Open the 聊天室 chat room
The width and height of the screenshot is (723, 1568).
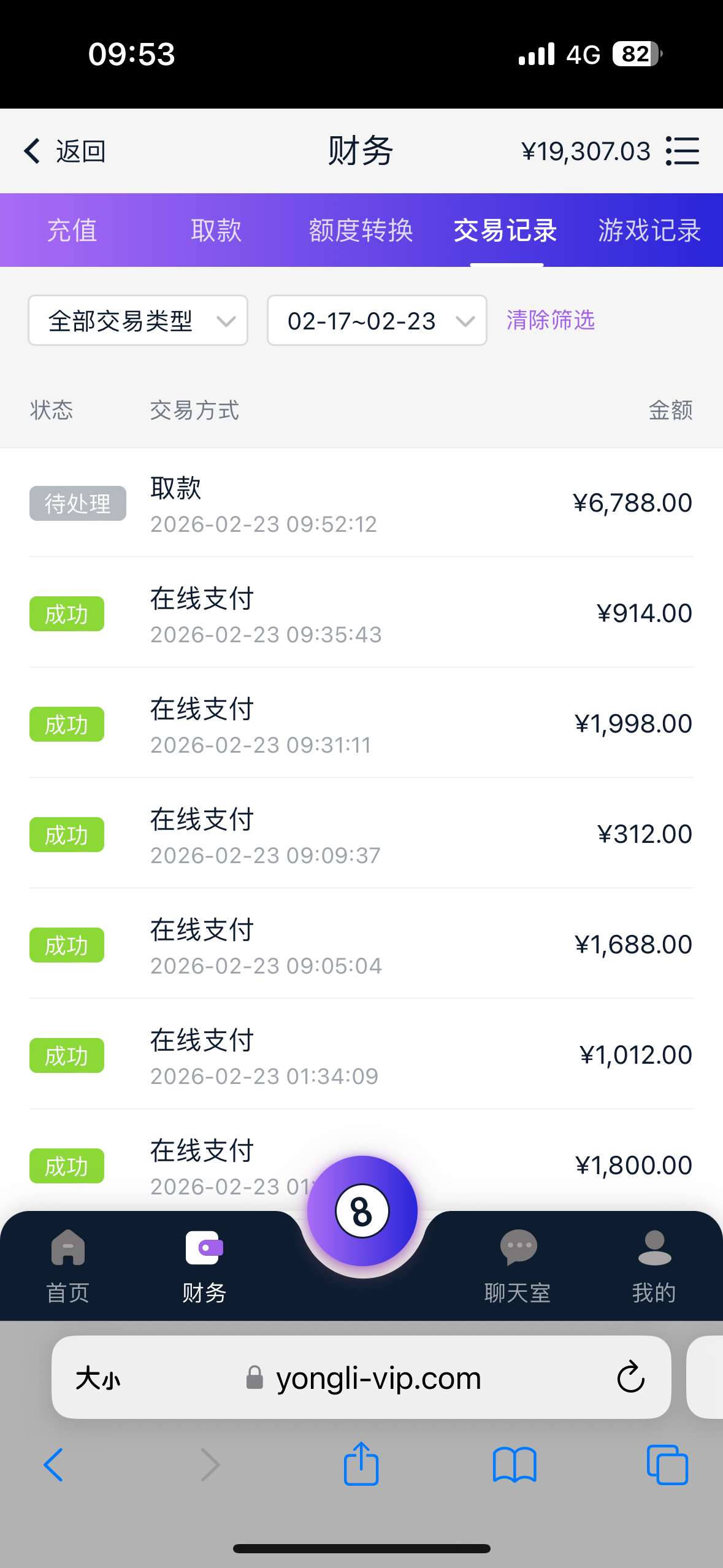coord(518,1266)
